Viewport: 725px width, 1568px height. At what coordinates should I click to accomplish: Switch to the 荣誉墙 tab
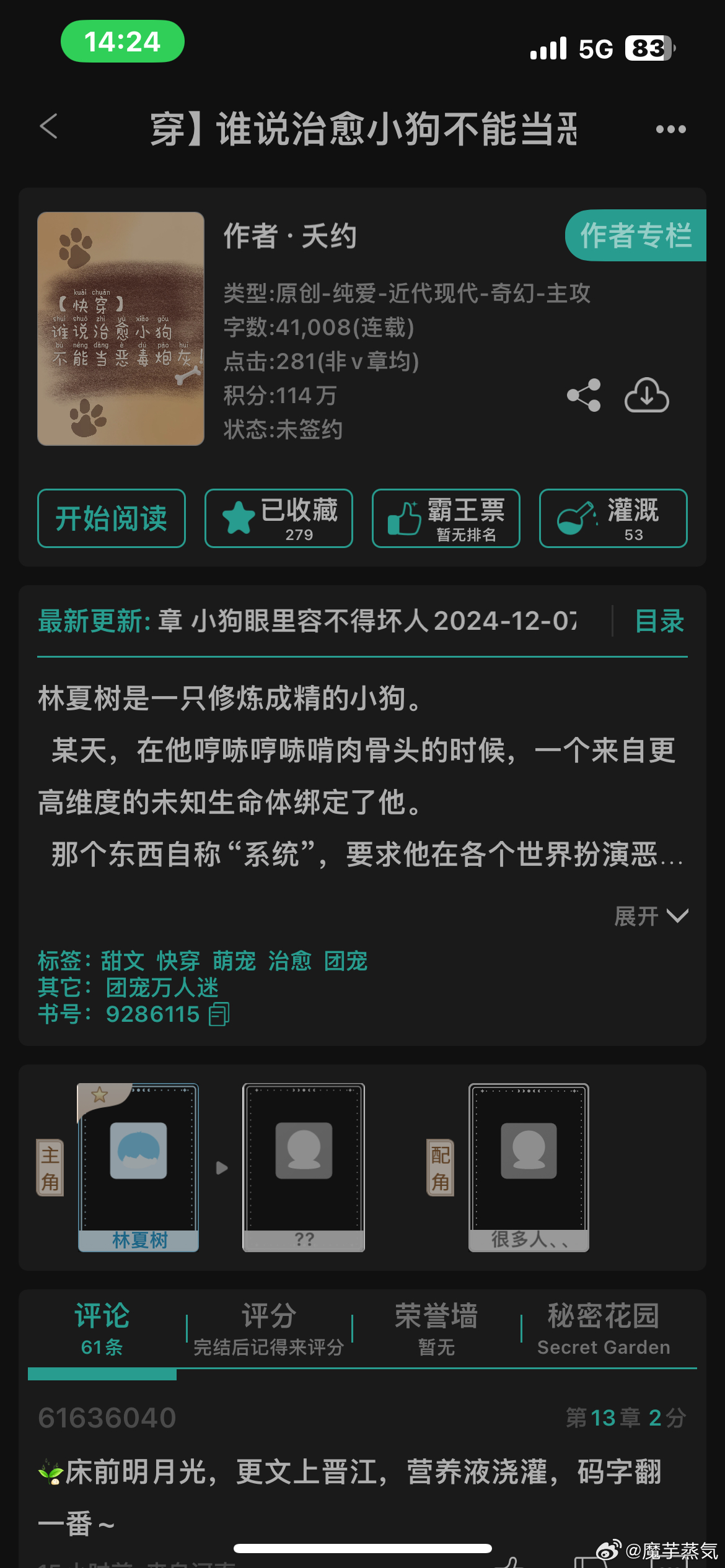click(x=436, y=1329)
